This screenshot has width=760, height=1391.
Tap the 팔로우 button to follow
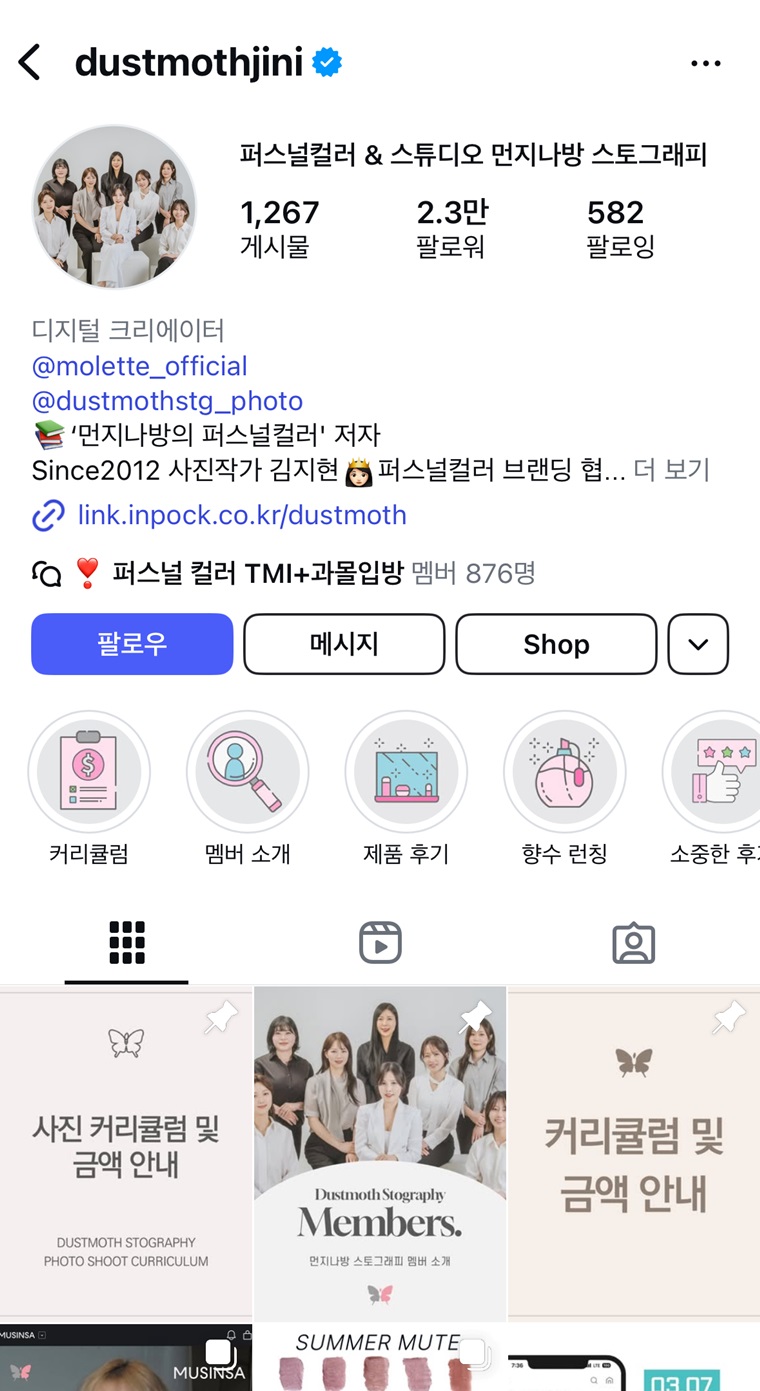pyautogui.click(x=132, y=644)
